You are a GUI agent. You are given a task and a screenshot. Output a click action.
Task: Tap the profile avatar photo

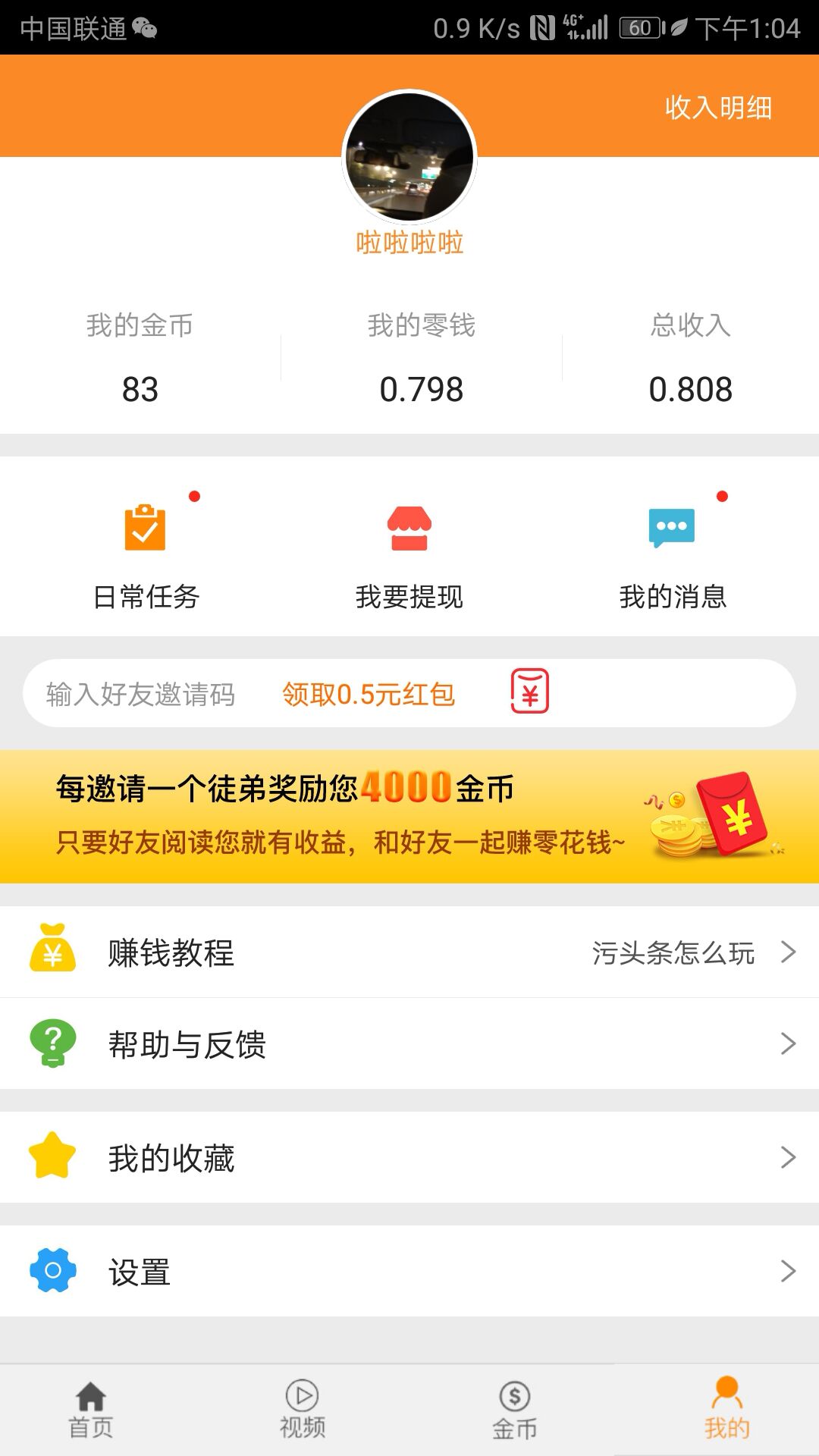click(409, 157)
